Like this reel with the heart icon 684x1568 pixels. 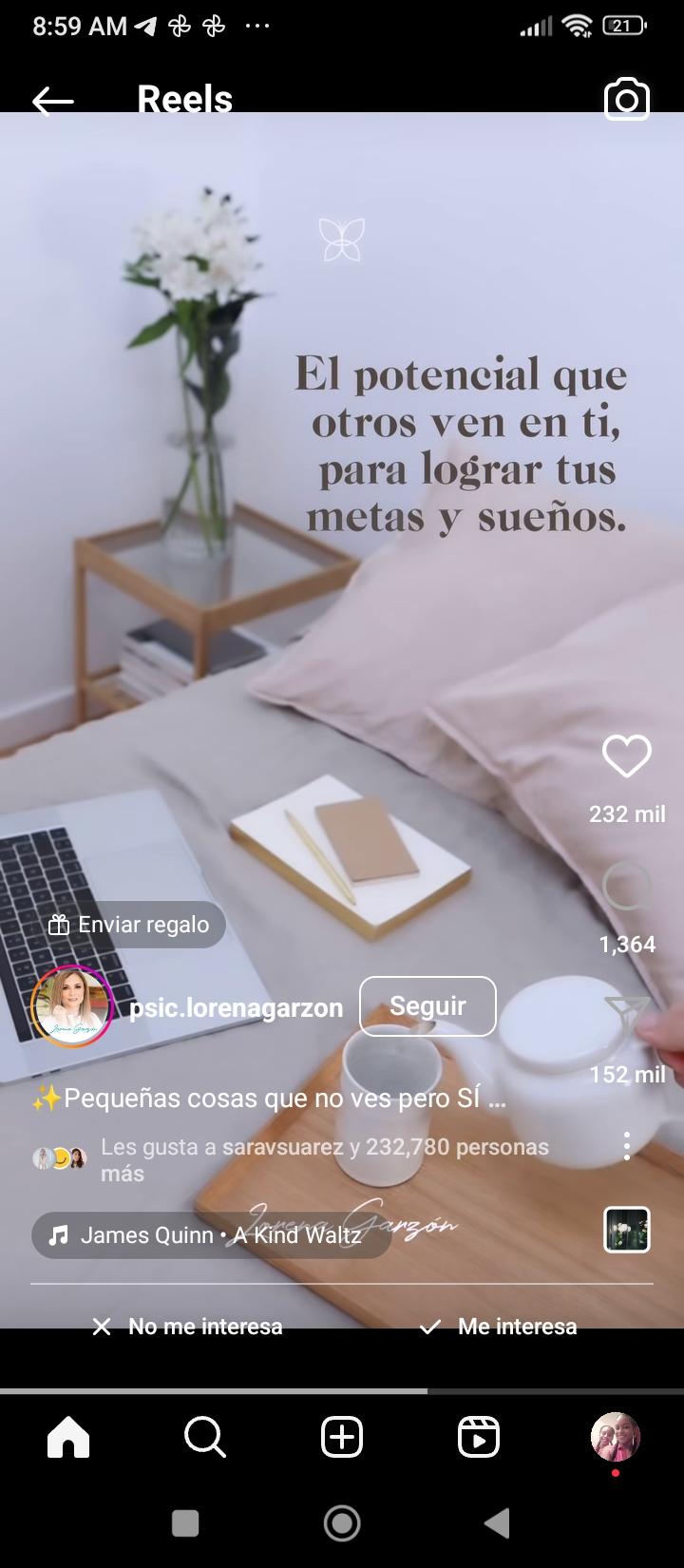point(626,756)
